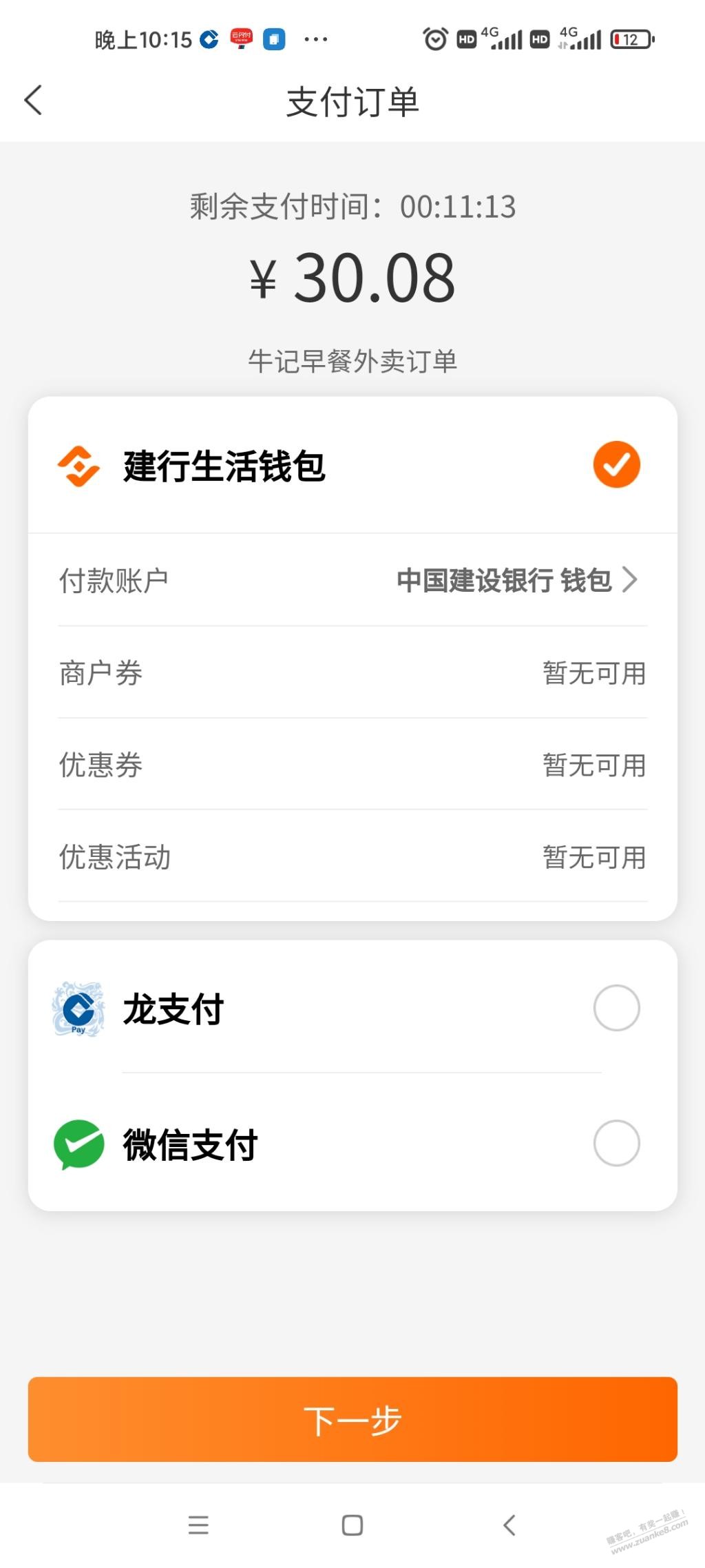705x1568 pixels.
Task: Tap the 下一步 button to continue
Action: click(352, 1419)
